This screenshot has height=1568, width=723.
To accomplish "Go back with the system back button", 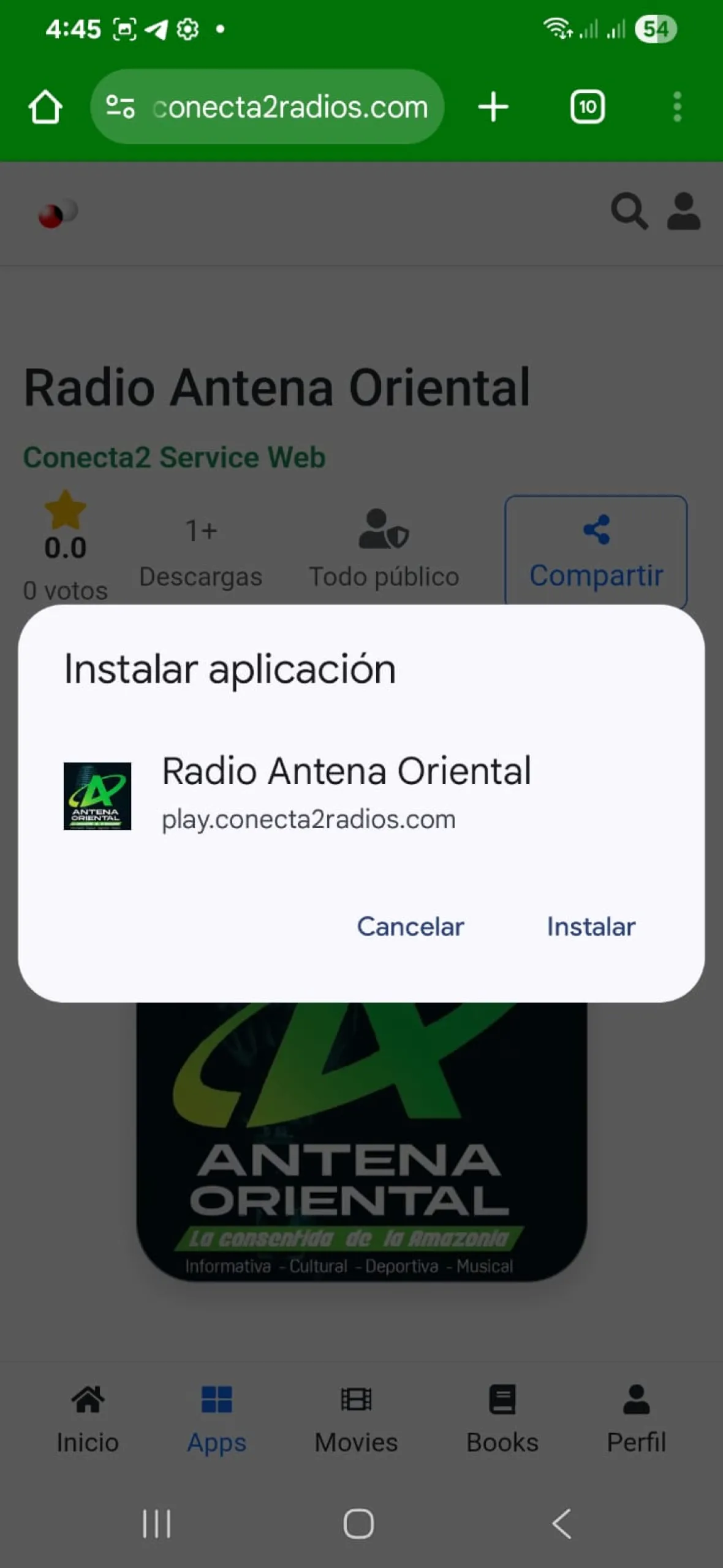I will coord(562,1523).
